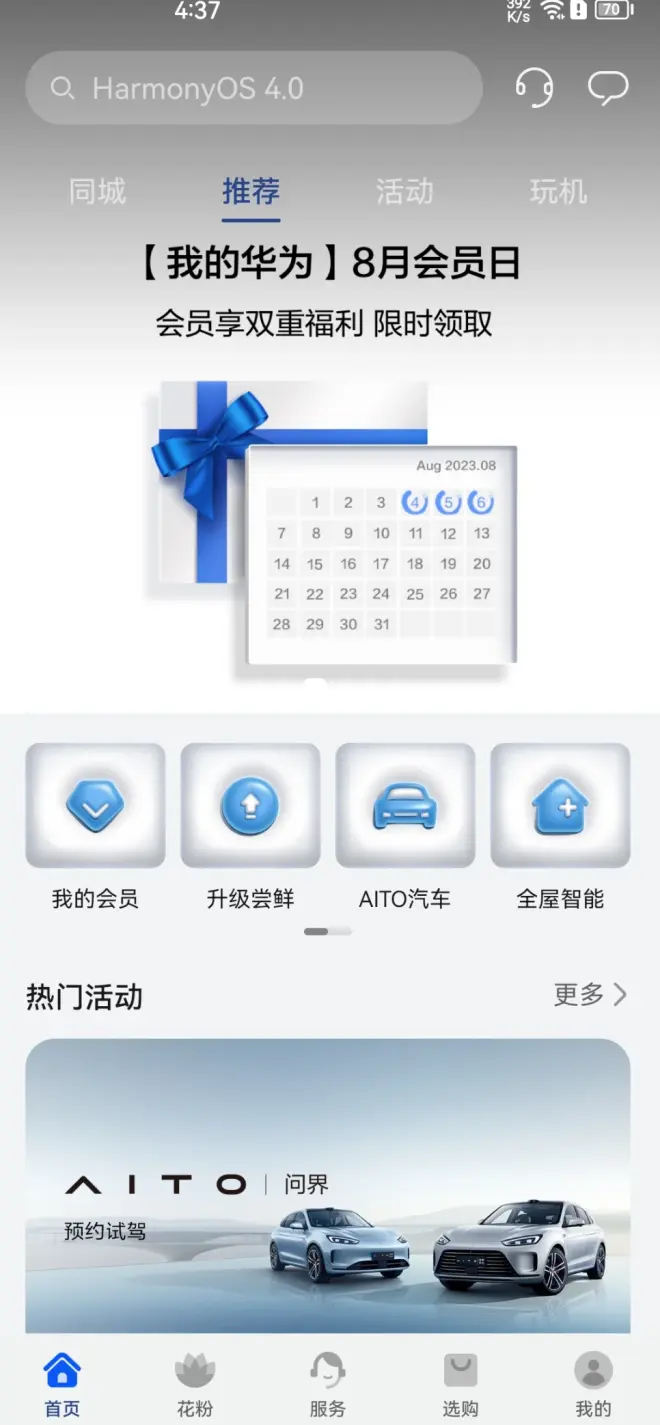Image resolution: width=660 pixels, height=1425 pixels.
Task: Open 全屋智能 shortcut
Action: [560, 823]
